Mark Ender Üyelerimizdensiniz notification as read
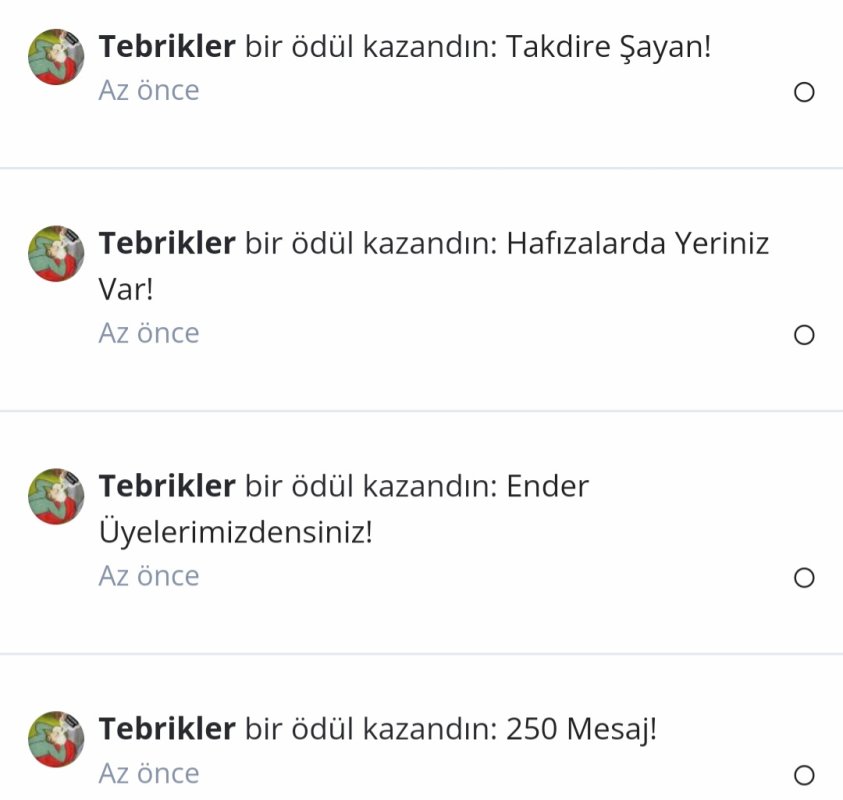843x800 pixels. click(803, 578)
